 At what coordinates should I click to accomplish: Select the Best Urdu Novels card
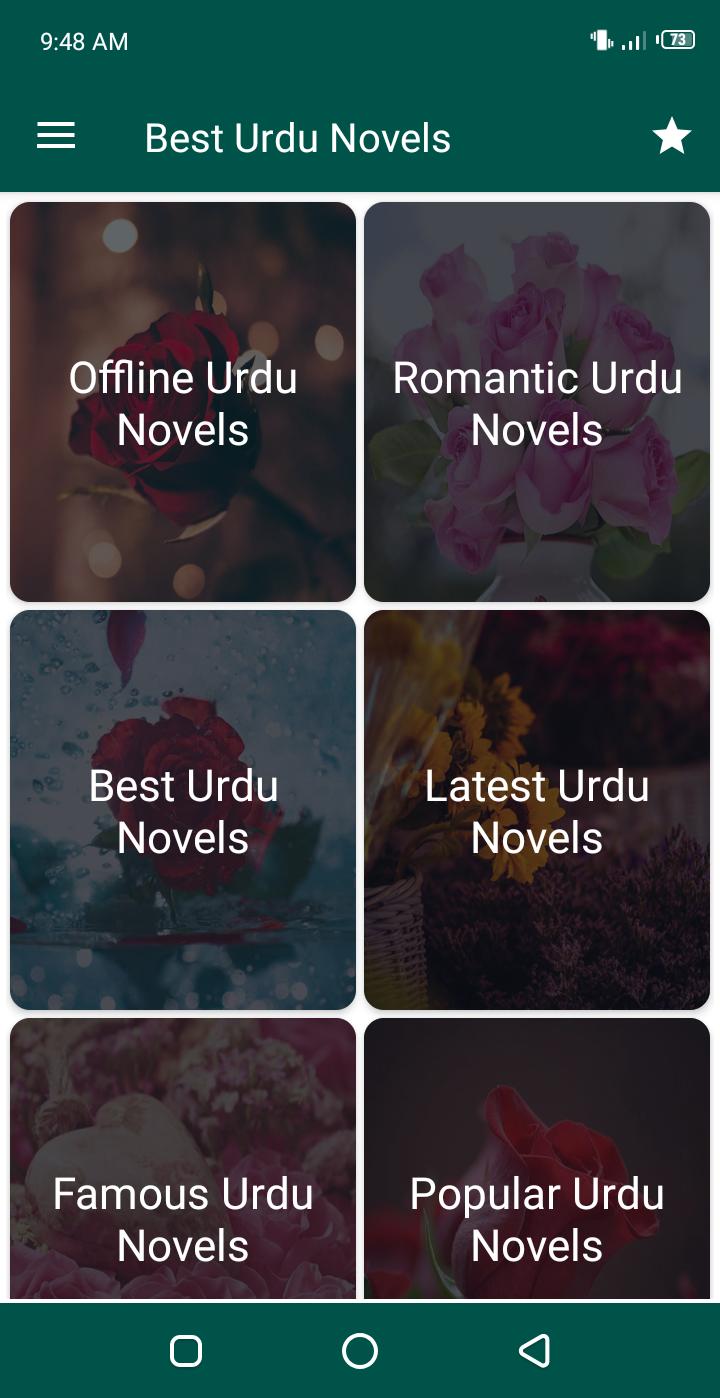[x=183, y=810]
